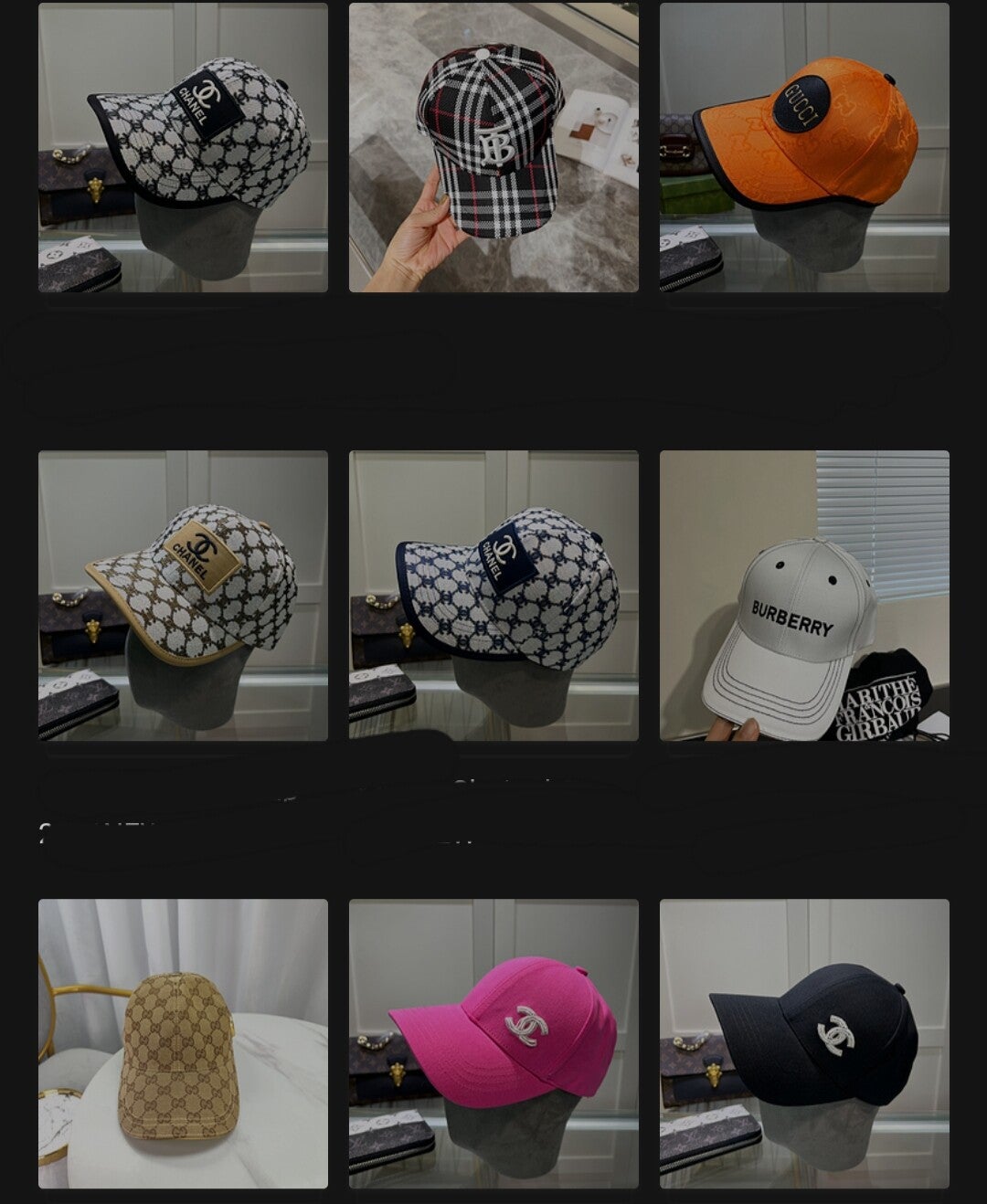Select the brown Chanel cap with tan brim
Screen dimensions: 987x1204
pos(183,595)
